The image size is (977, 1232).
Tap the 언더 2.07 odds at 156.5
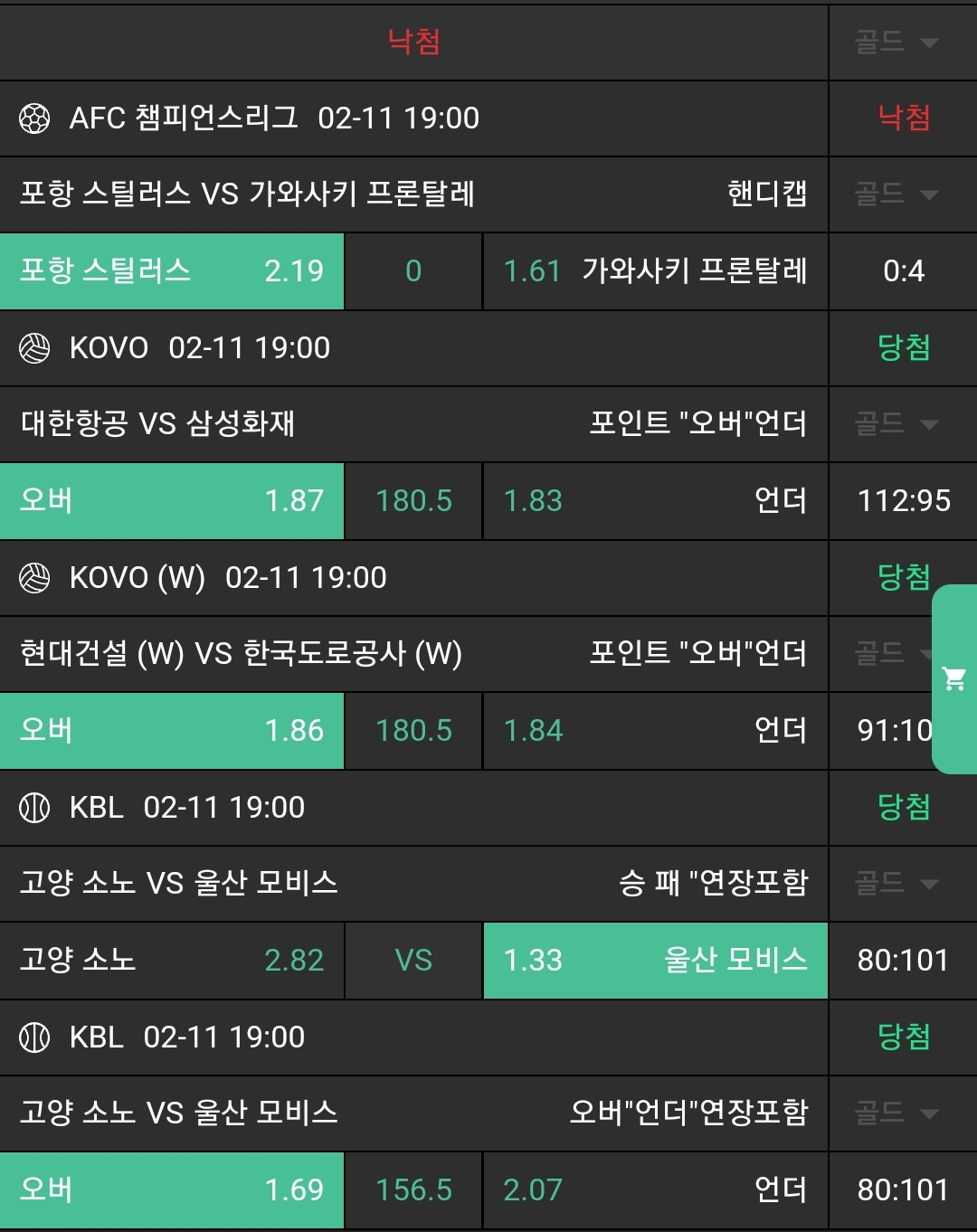(x=655, y=1190)
